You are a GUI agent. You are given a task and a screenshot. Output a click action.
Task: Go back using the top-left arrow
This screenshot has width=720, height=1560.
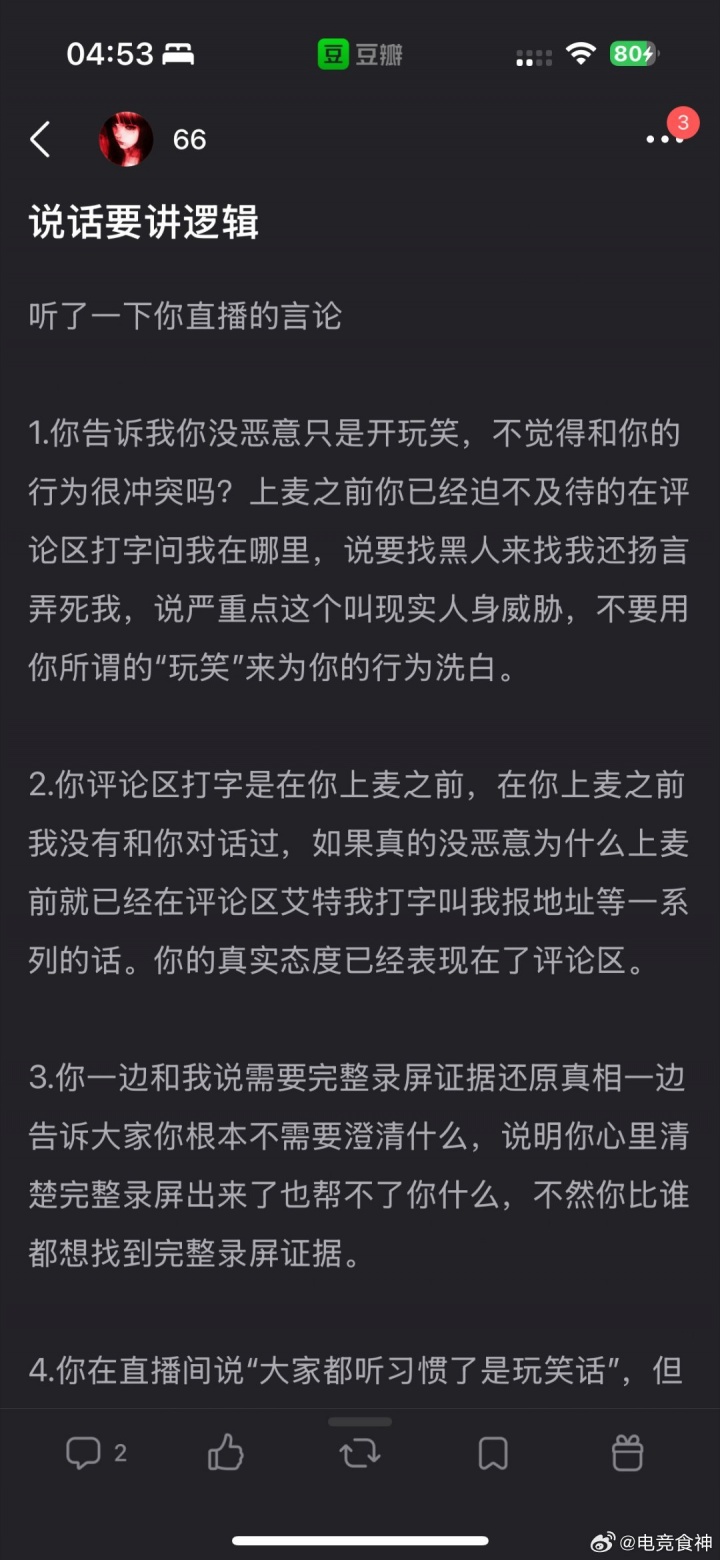tap(40, 140)
